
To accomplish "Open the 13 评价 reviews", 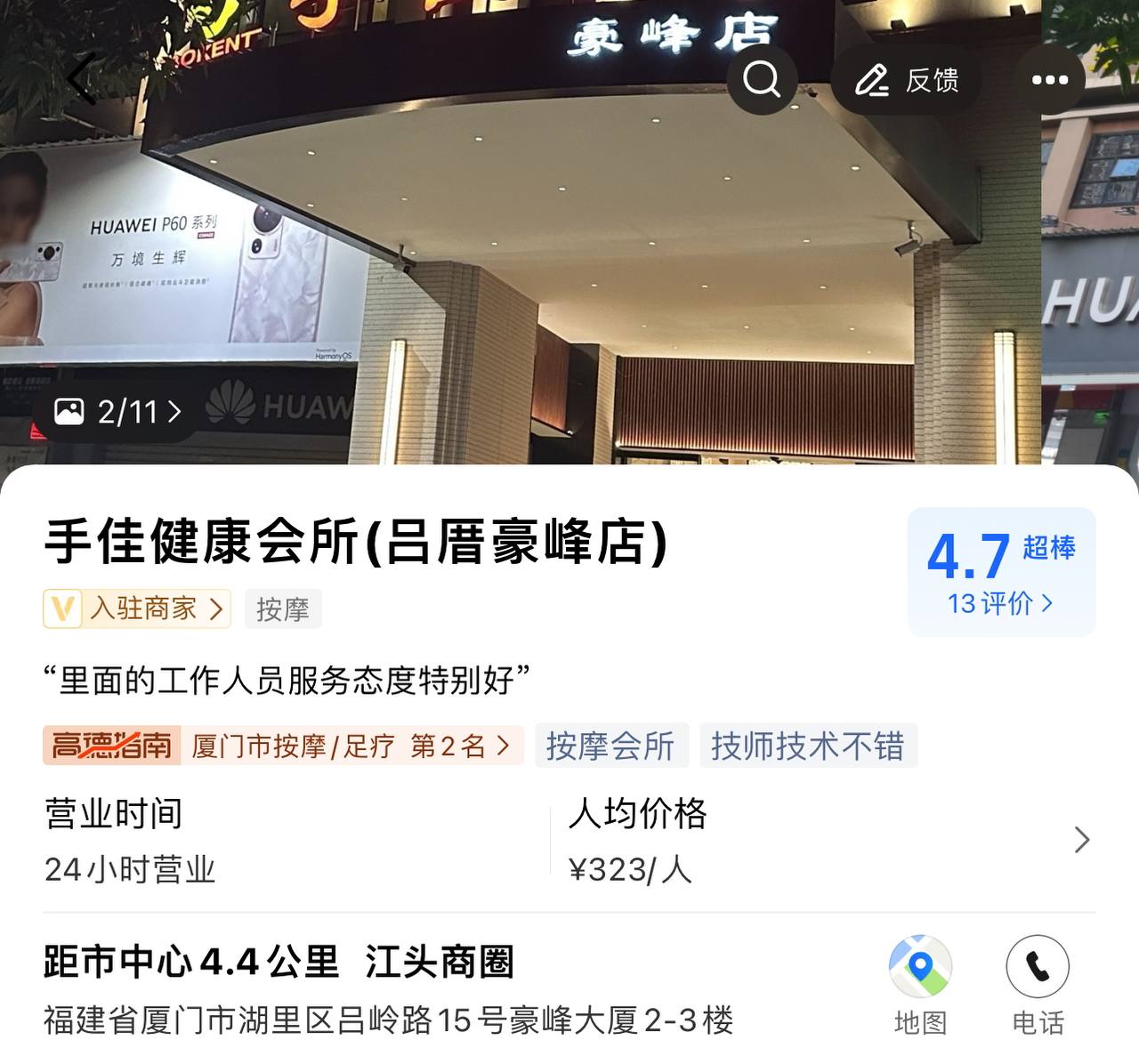I will tap(1000, 603).
